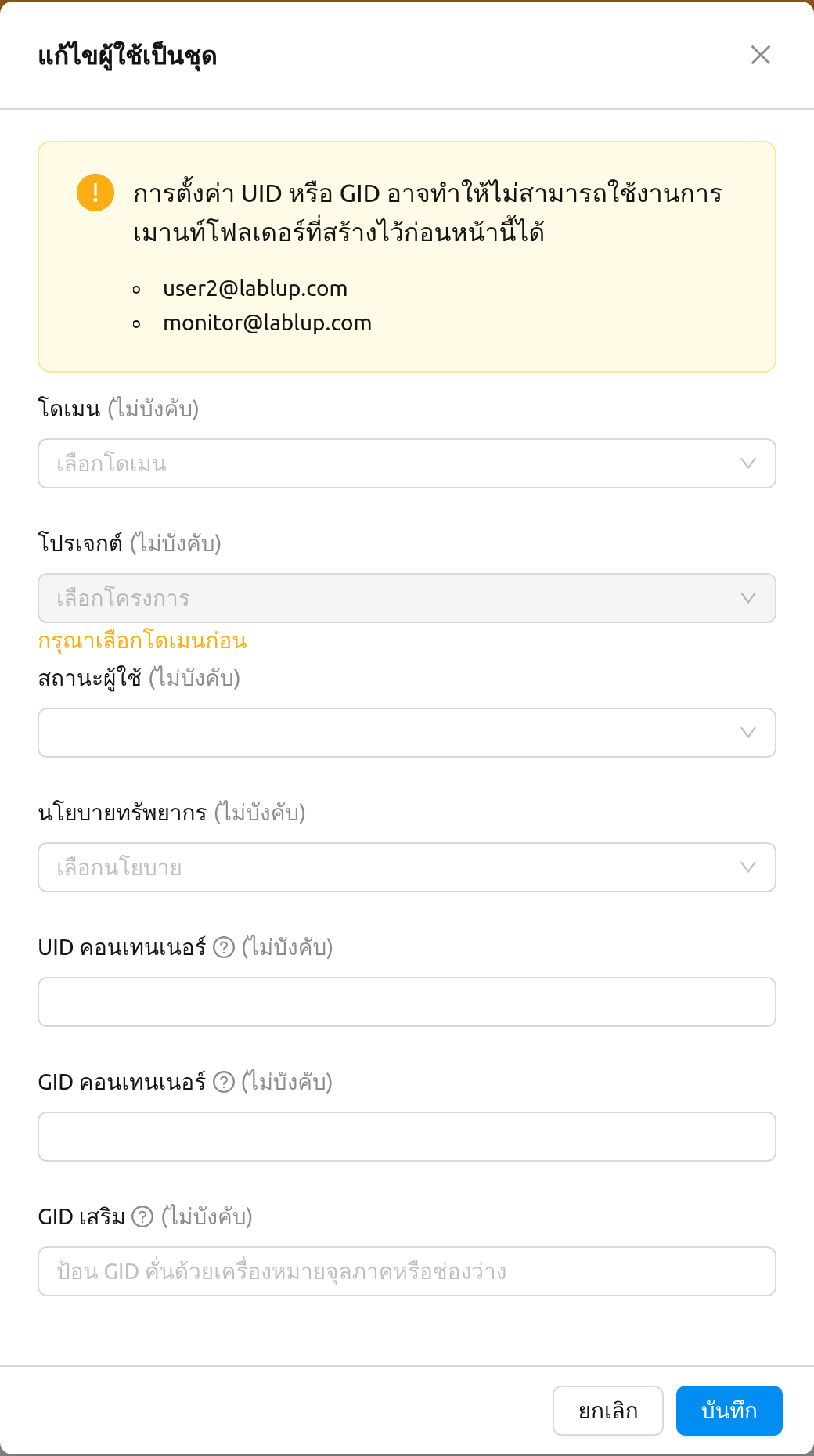Open the โดเมน domain dropdown
The width and height of the screenshot is (814, 1456).
coord(407,463)
